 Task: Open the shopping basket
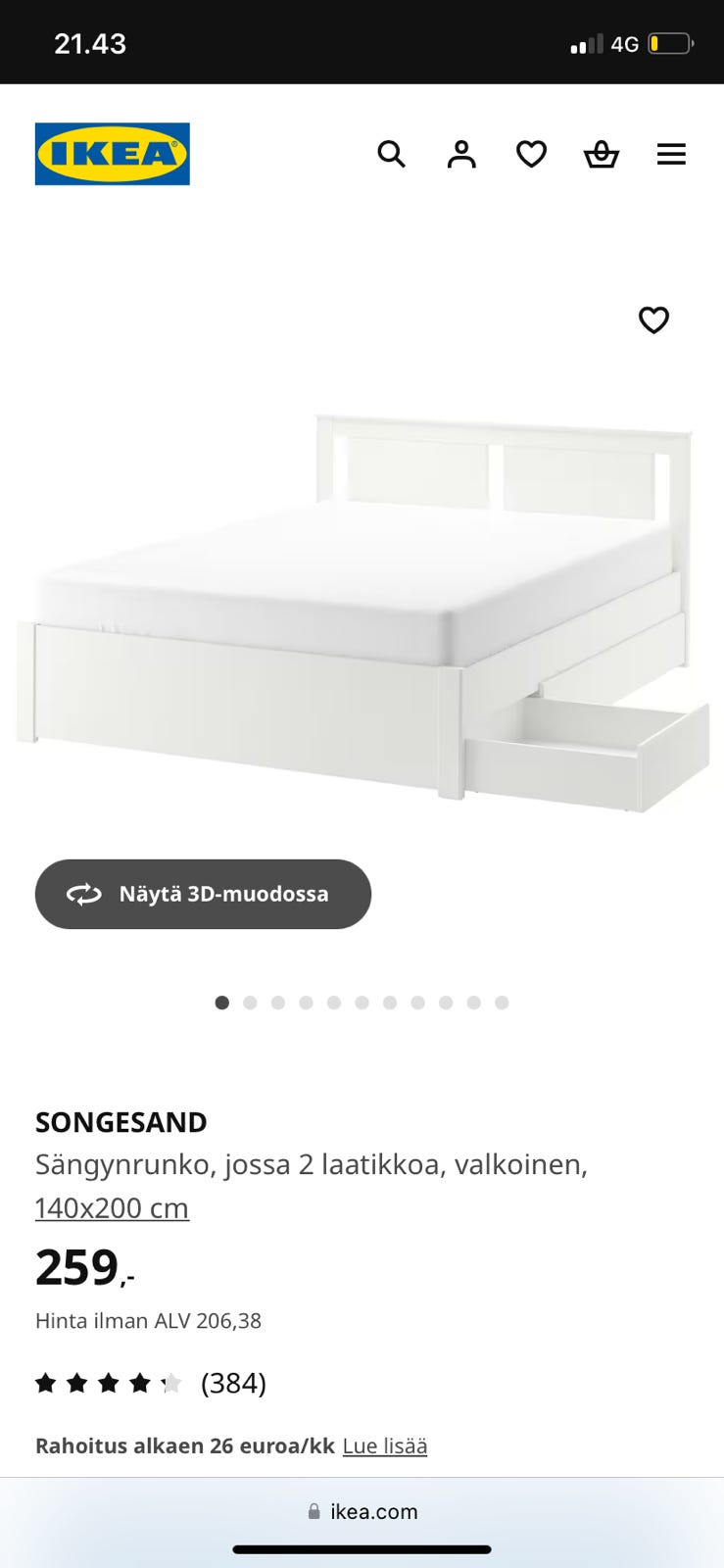(x=602, y=154)
